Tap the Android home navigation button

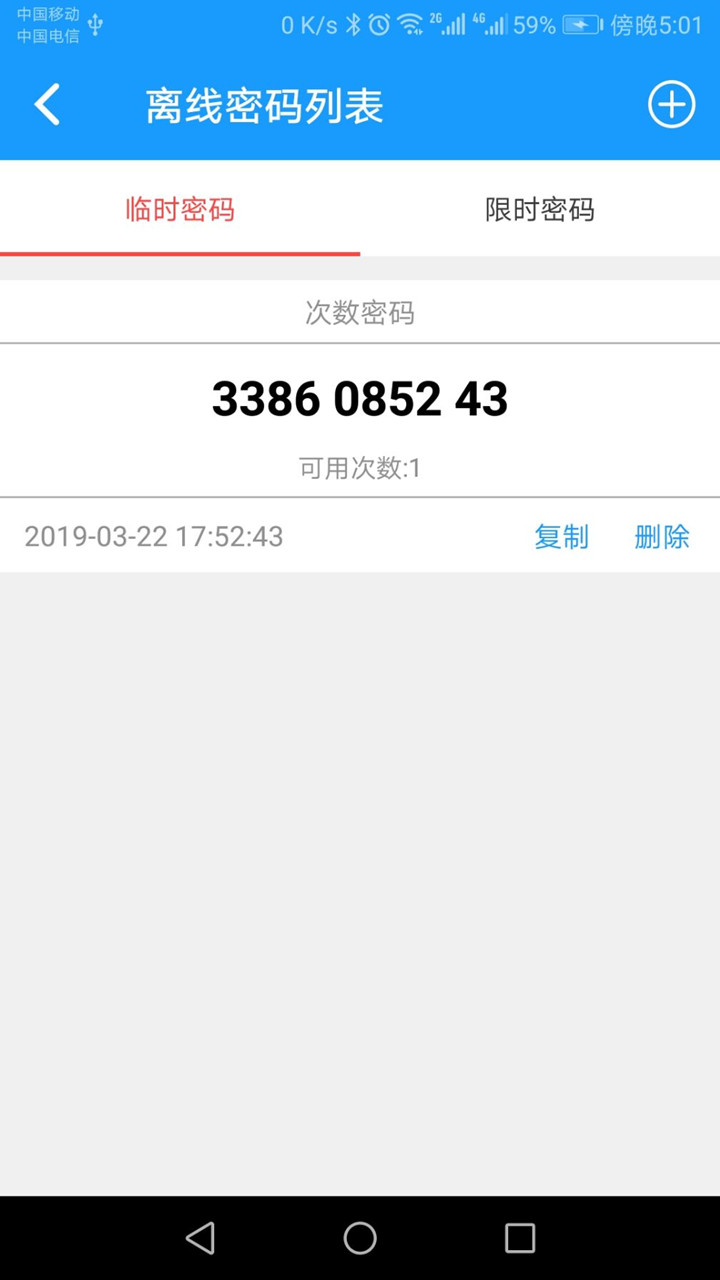pos(360,1238)
